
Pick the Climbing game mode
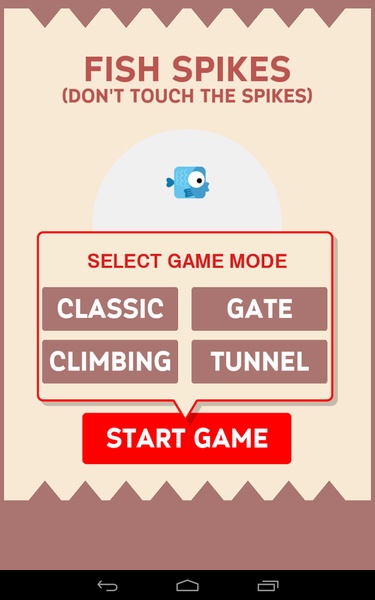[x=110, y=361]
